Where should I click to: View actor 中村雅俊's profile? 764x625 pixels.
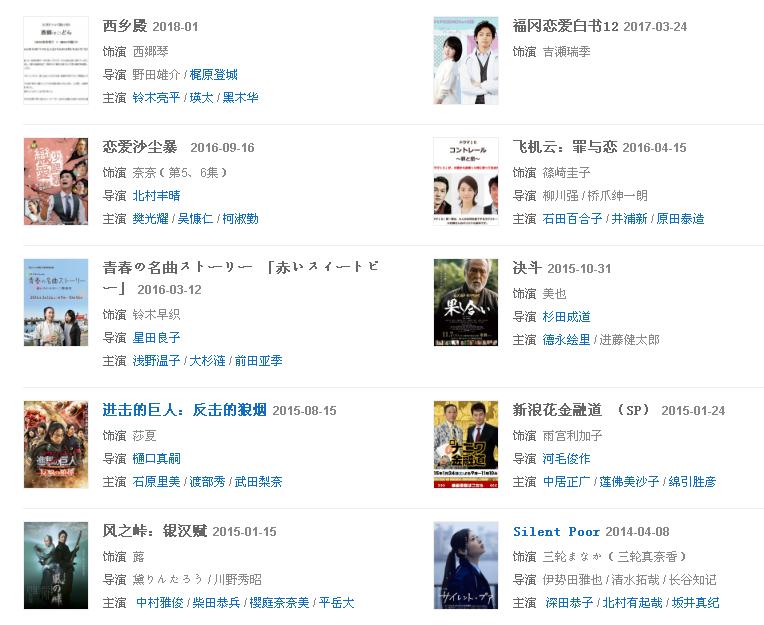pyautogui.click(x=160, y=603)
